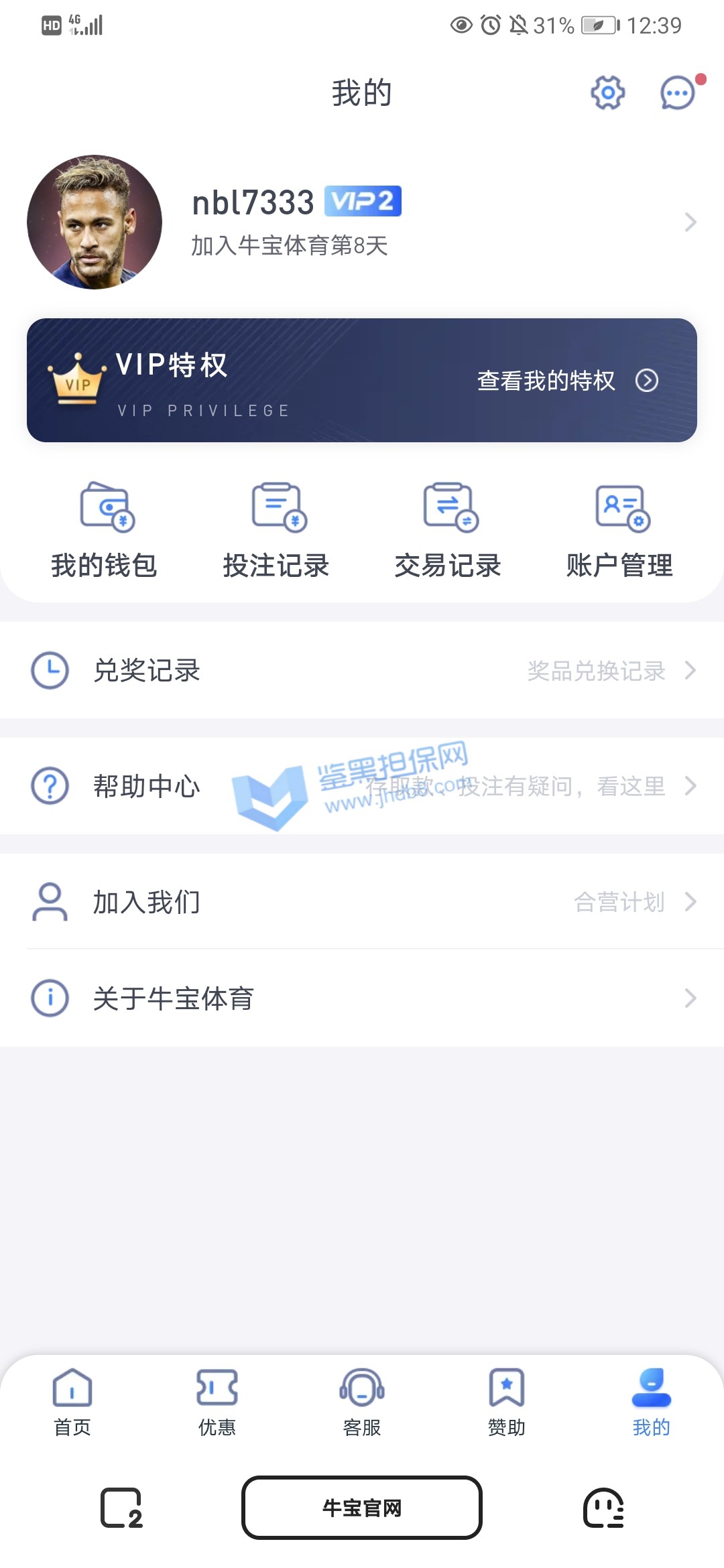Open the nbl7333 profile row

click(362, 222)
